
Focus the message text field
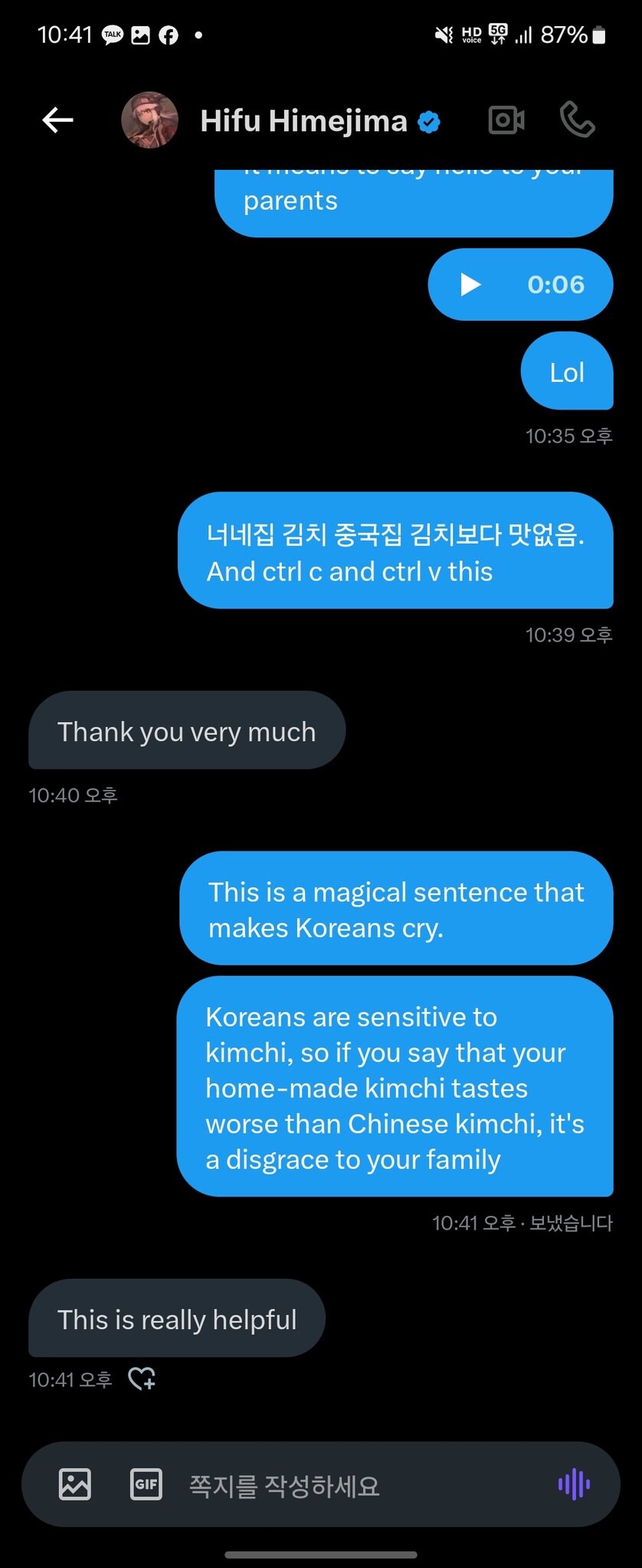(345, 1485)
